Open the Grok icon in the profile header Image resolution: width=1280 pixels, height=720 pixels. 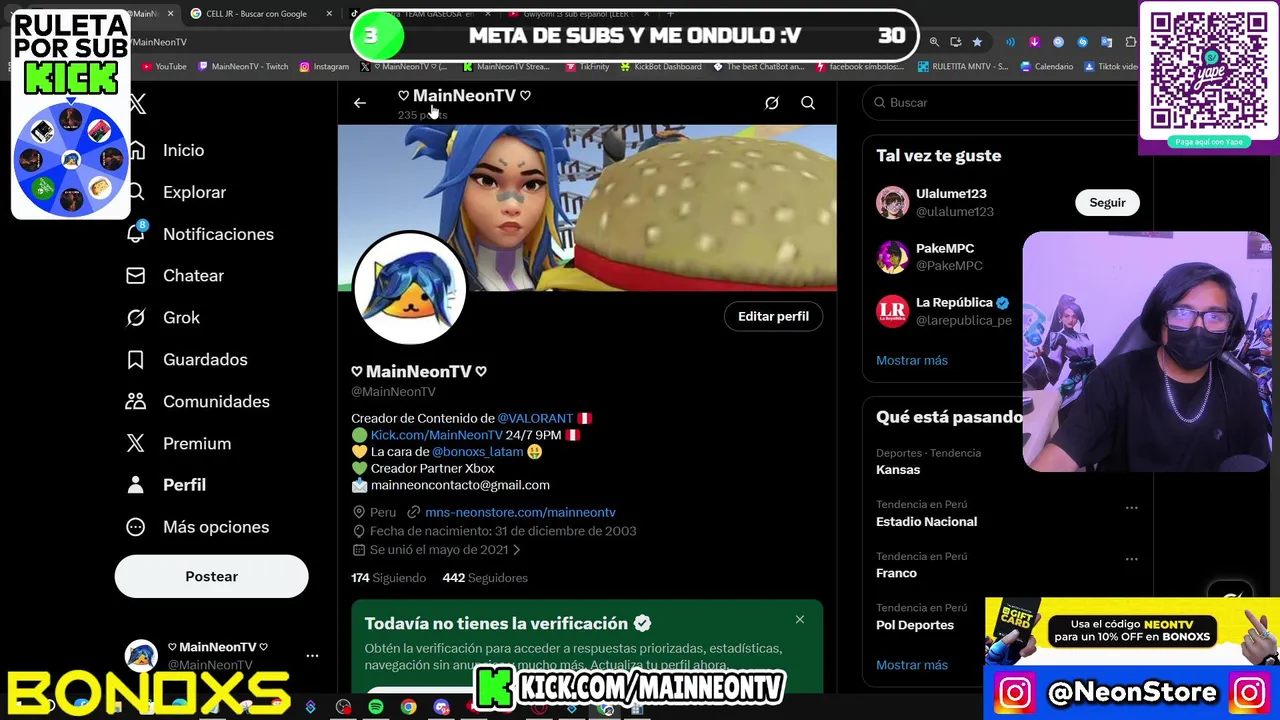tap(772, 103)
